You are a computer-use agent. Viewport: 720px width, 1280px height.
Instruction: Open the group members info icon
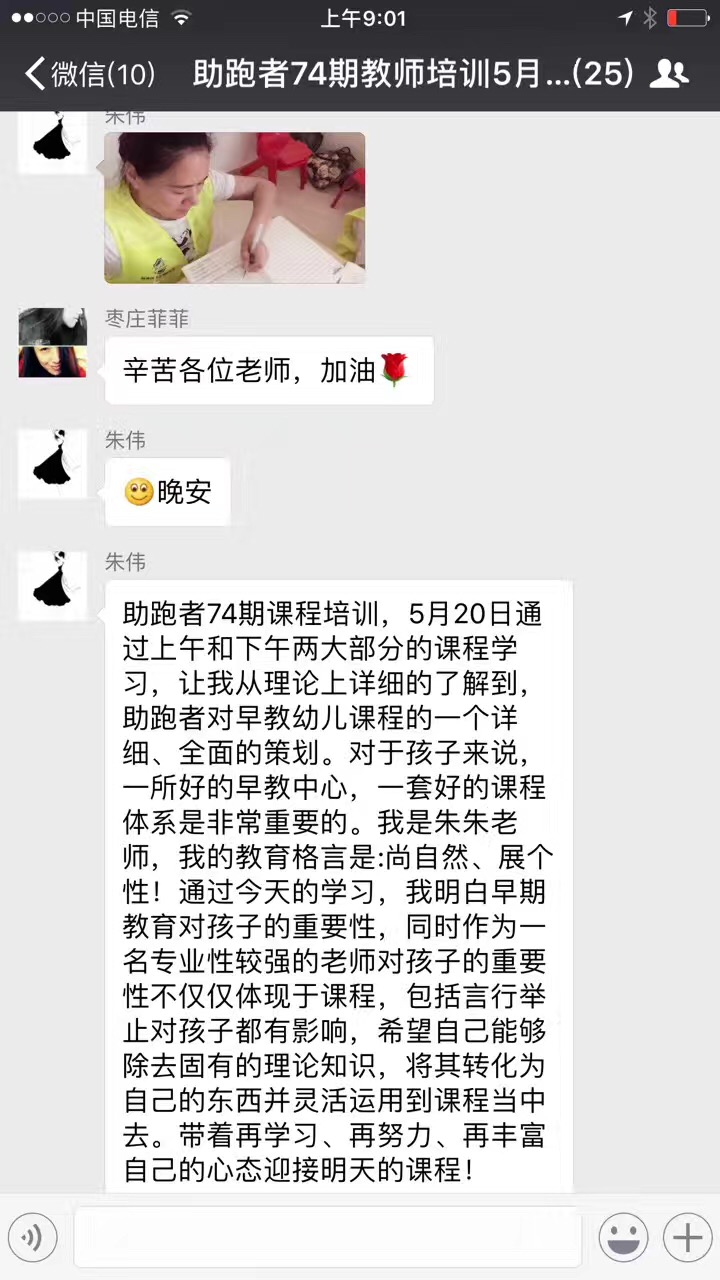pos(668,73)
